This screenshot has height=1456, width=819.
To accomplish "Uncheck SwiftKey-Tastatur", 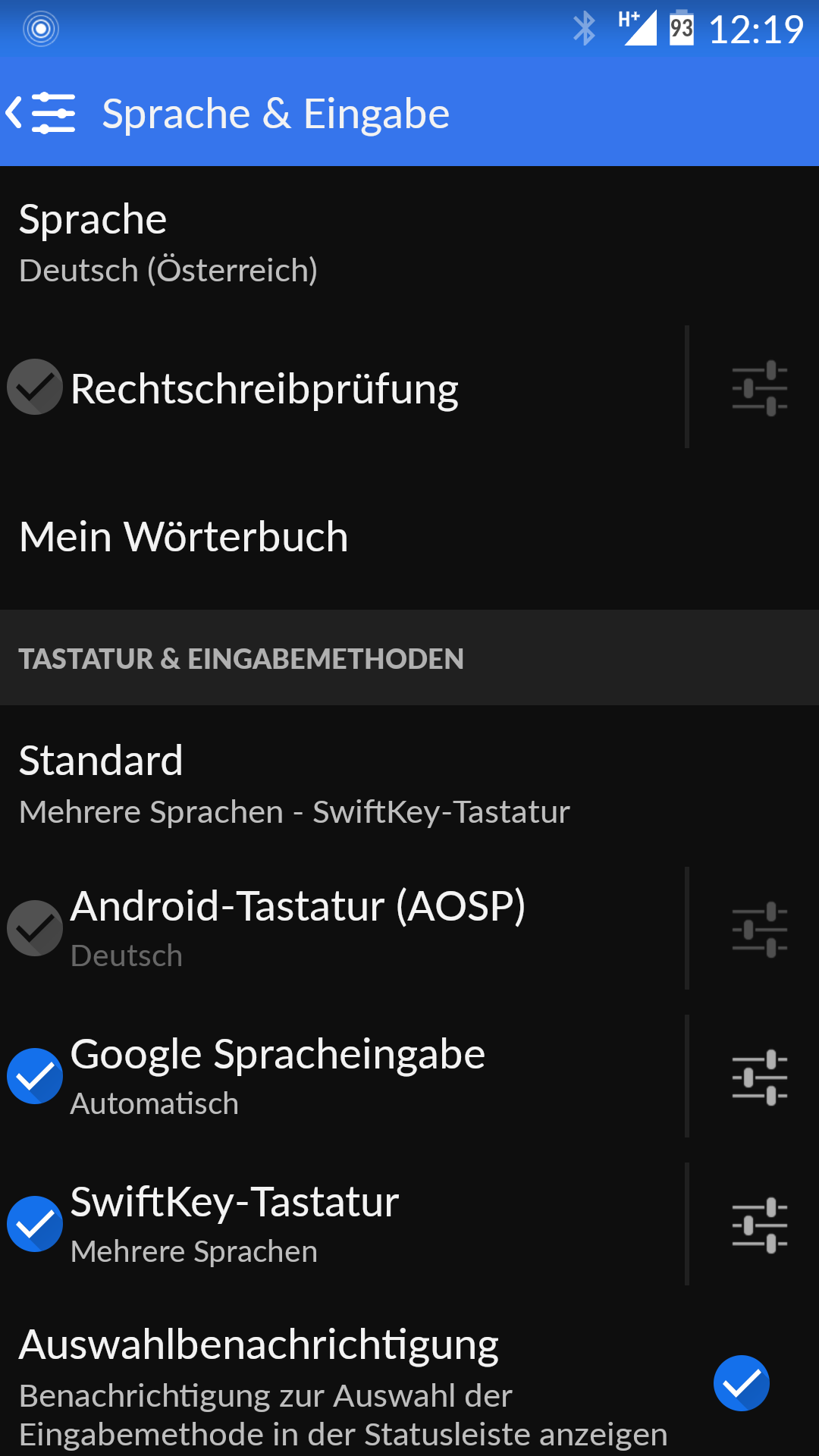I will 35,1224.
